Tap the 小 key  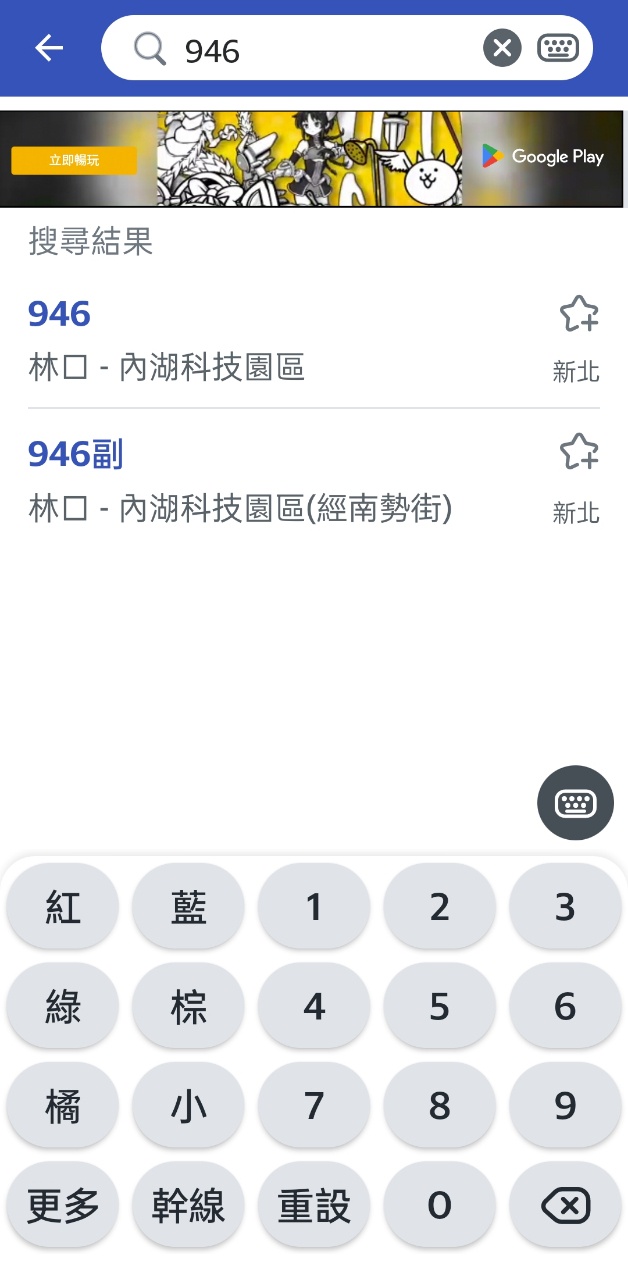(x=188, y=1105)
